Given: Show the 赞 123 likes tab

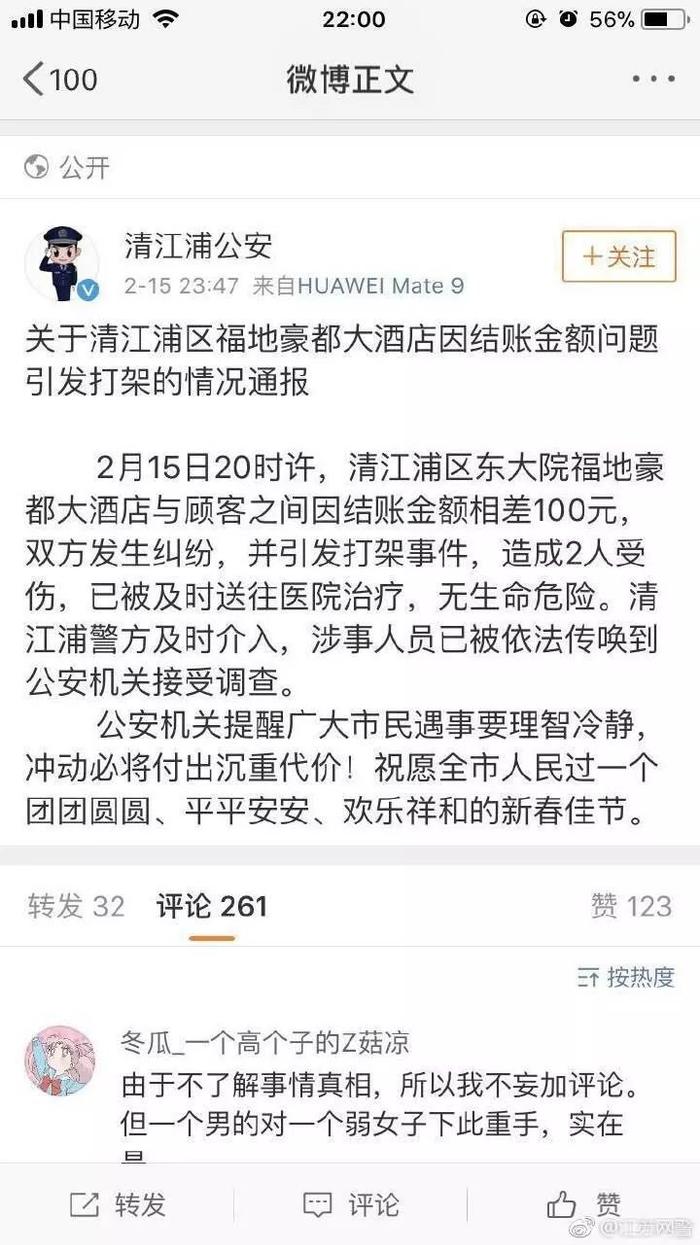Looking at the screenshot, I should pyautogui.click(x=631, y=906).
